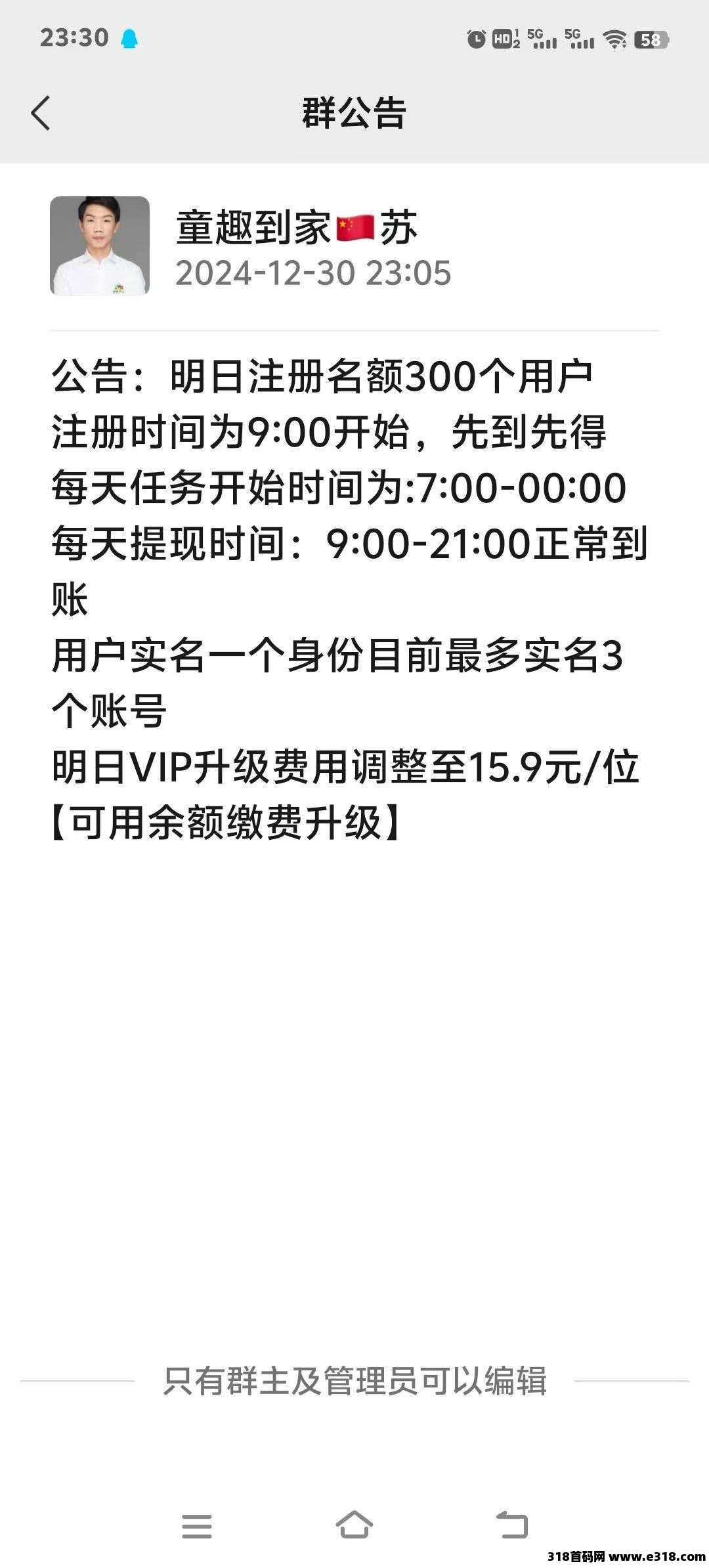Open 童趣到家 苏's profile avatar
Viewport: 709px width, 1568px height.
[x=100, y=246]
